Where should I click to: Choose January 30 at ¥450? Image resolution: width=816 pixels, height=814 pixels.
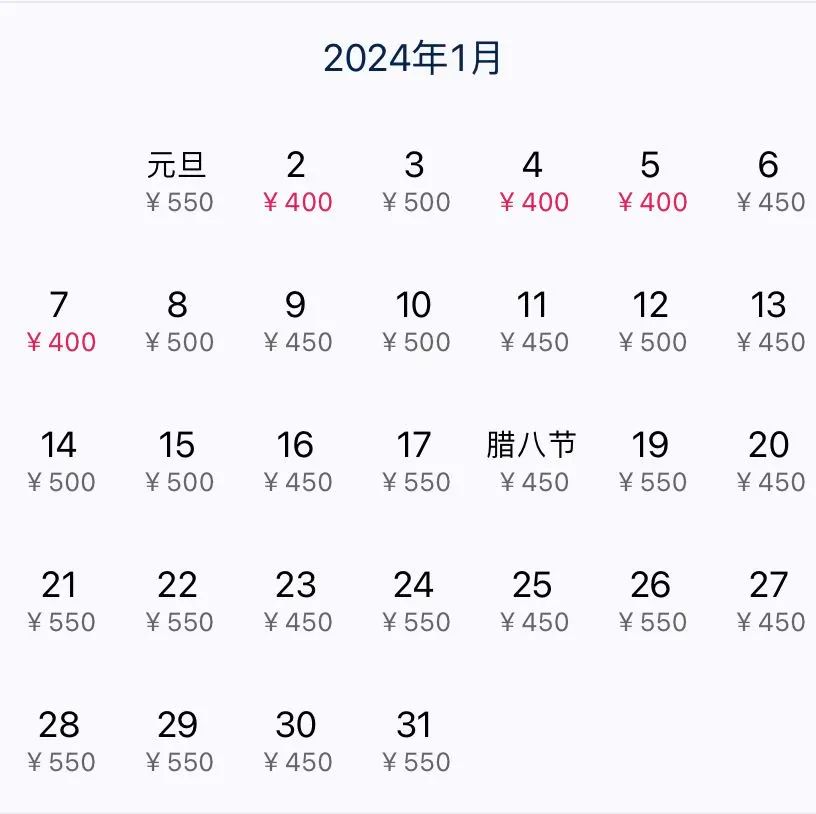[296, 741]
